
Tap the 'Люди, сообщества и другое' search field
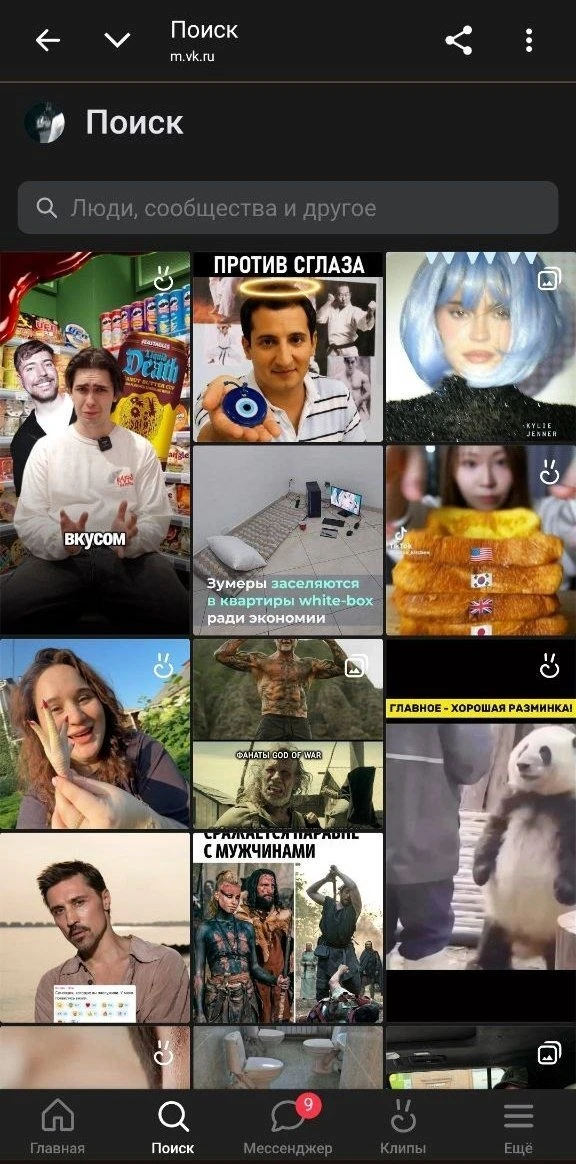tap(288, 208)
